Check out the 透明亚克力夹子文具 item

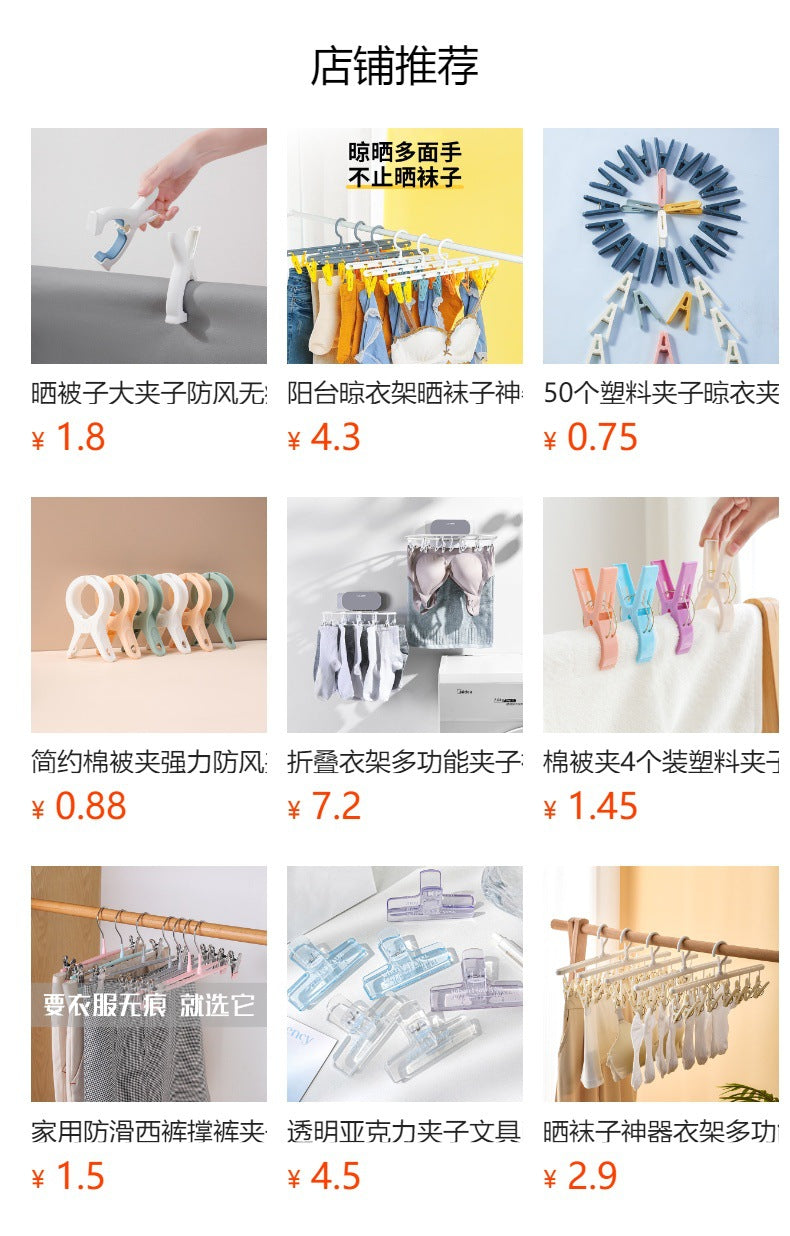[404, 984]
